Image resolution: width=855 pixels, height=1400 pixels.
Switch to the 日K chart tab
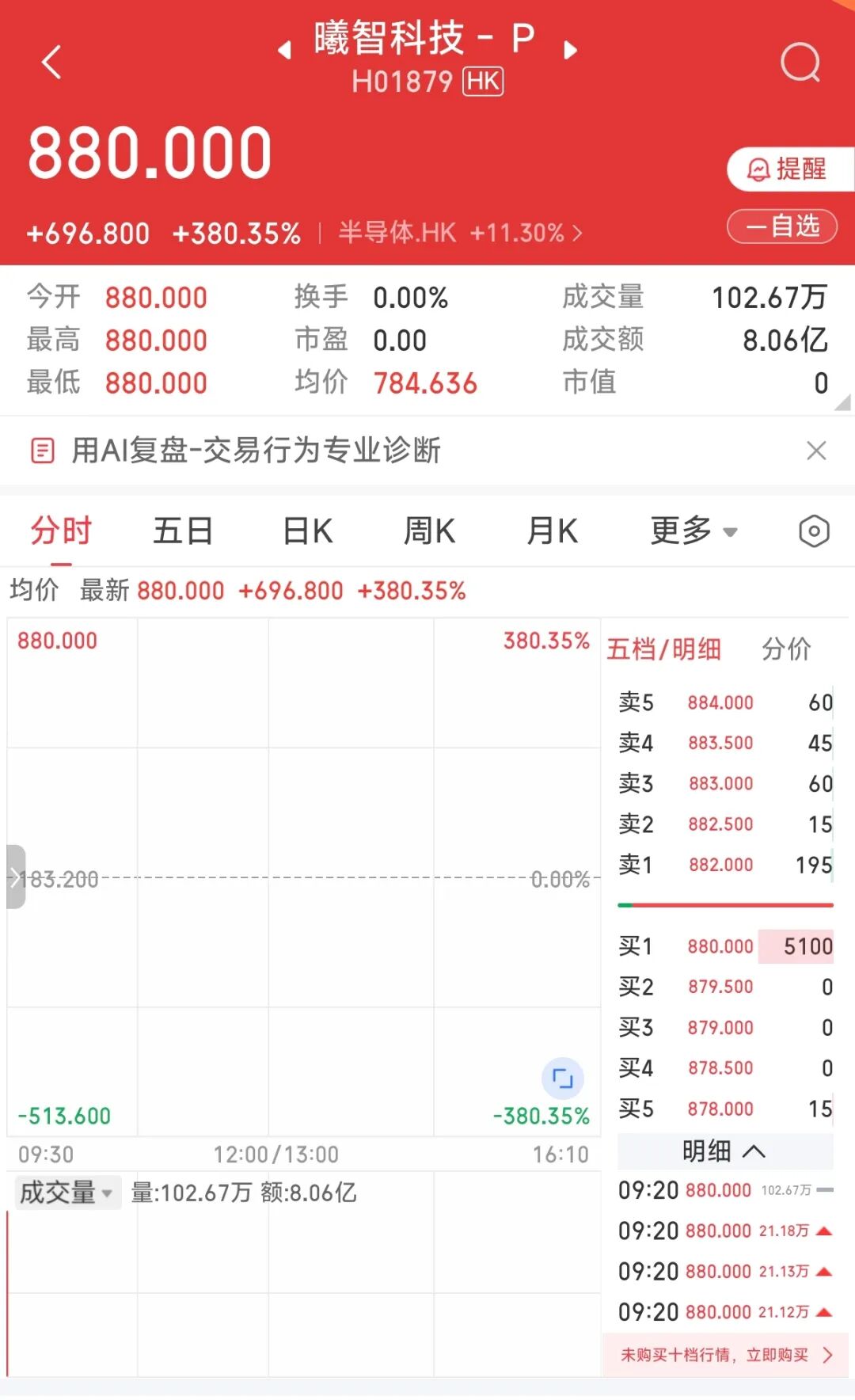click(308, 531)
